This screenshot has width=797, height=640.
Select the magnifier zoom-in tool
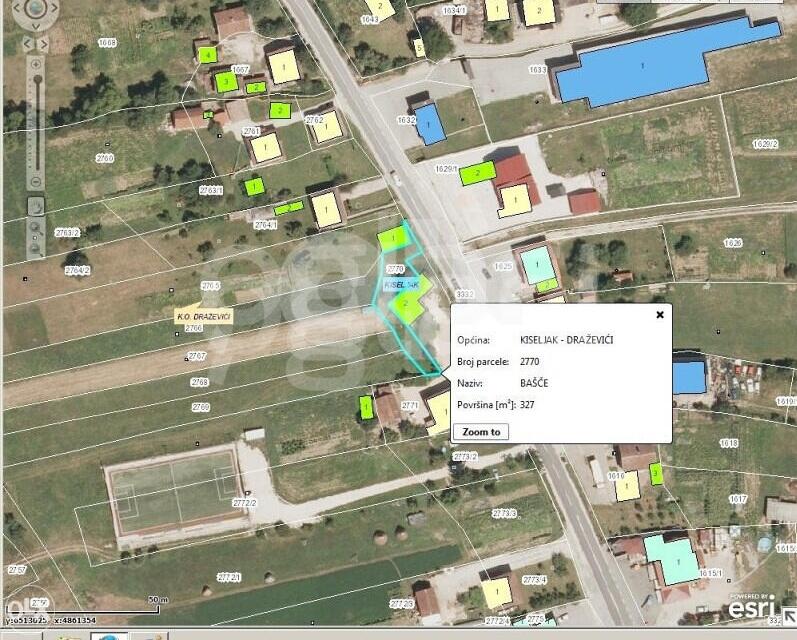tap(36, 227)
